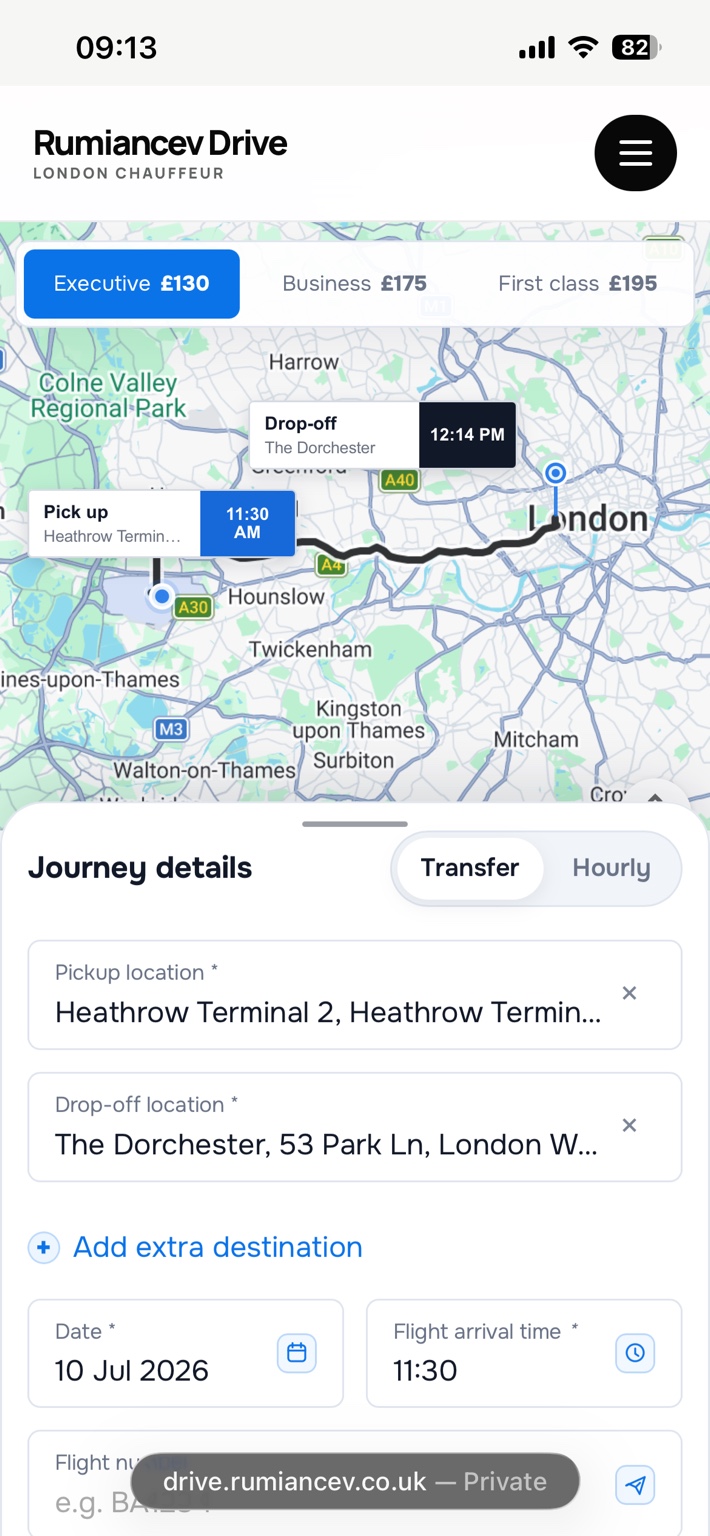710x1536 pixels.
Task: Tap the Drop-off Dorchester map label
Action: (x=383, y=435)
